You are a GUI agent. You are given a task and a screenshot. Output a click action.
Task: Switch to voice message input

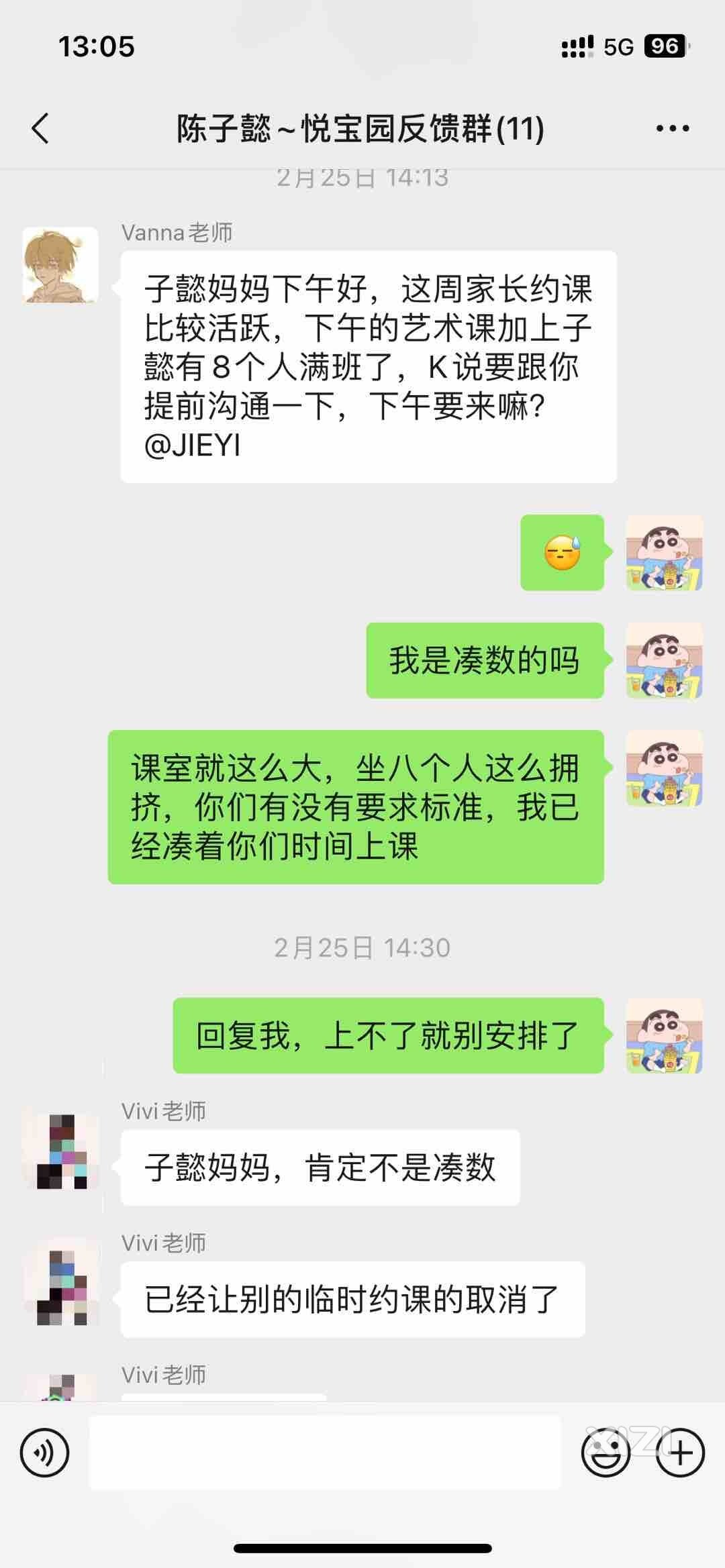(44, 1453)
